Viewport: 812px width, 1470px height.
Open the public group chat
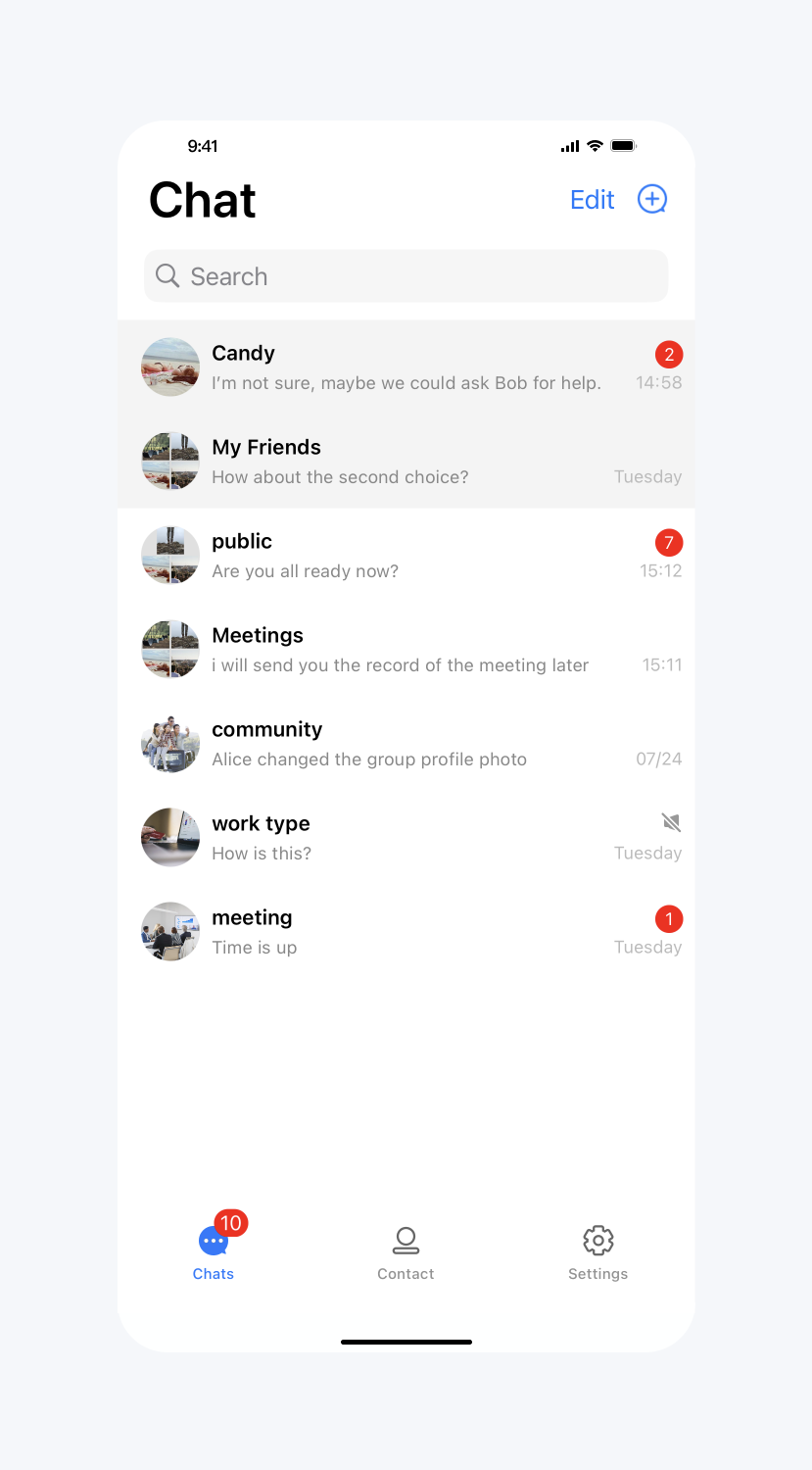406,556
